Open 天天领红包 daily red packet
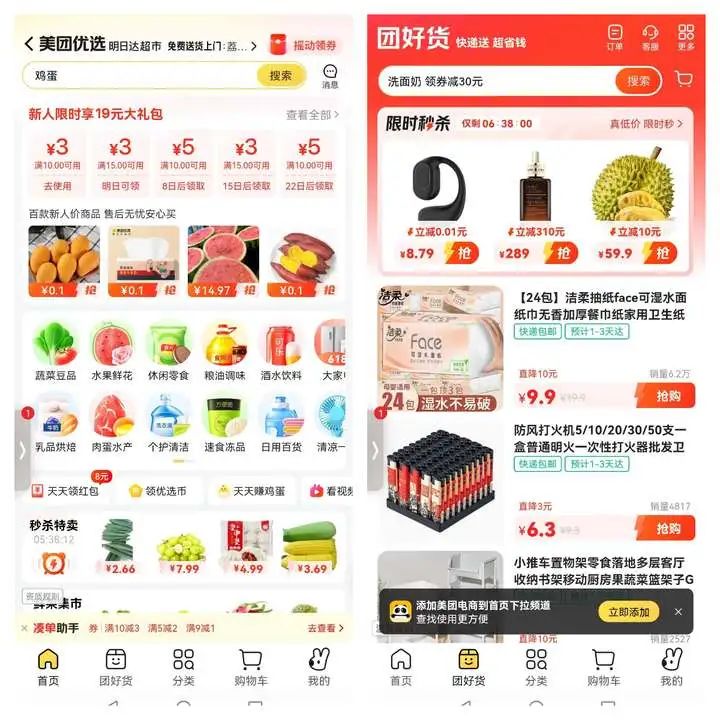The image size is (720, 720). pos(64,491)
